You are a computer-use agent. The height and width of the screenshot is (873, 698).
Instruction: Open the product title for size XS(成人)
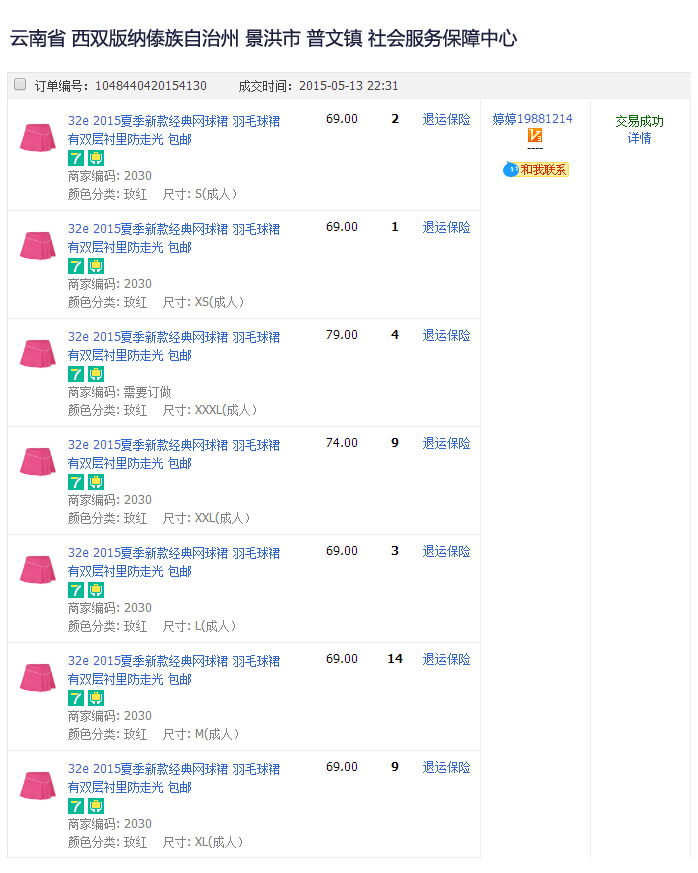click(174, 229)
